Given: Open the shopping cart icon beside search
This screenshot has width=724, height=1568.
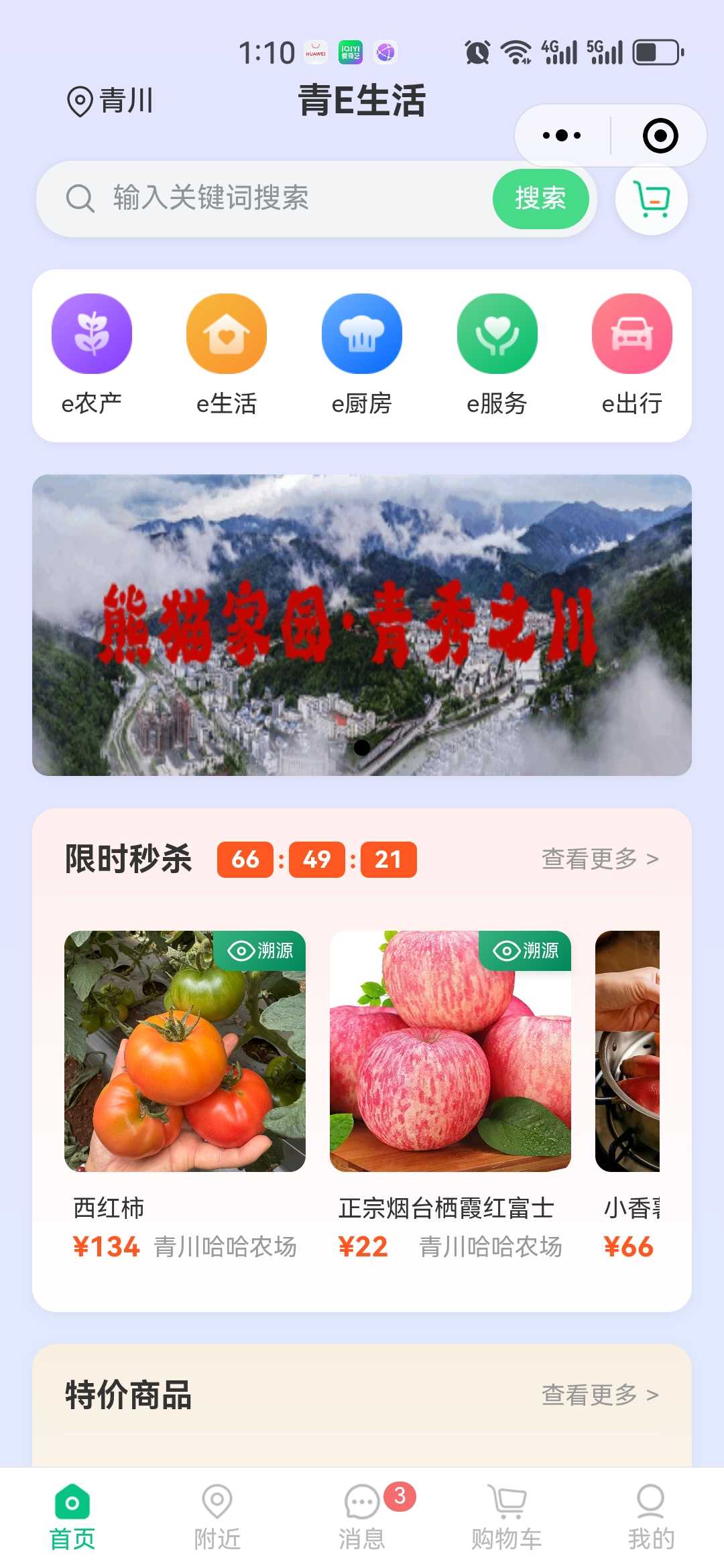Looking at the screenshot, I should click(652, 200).
